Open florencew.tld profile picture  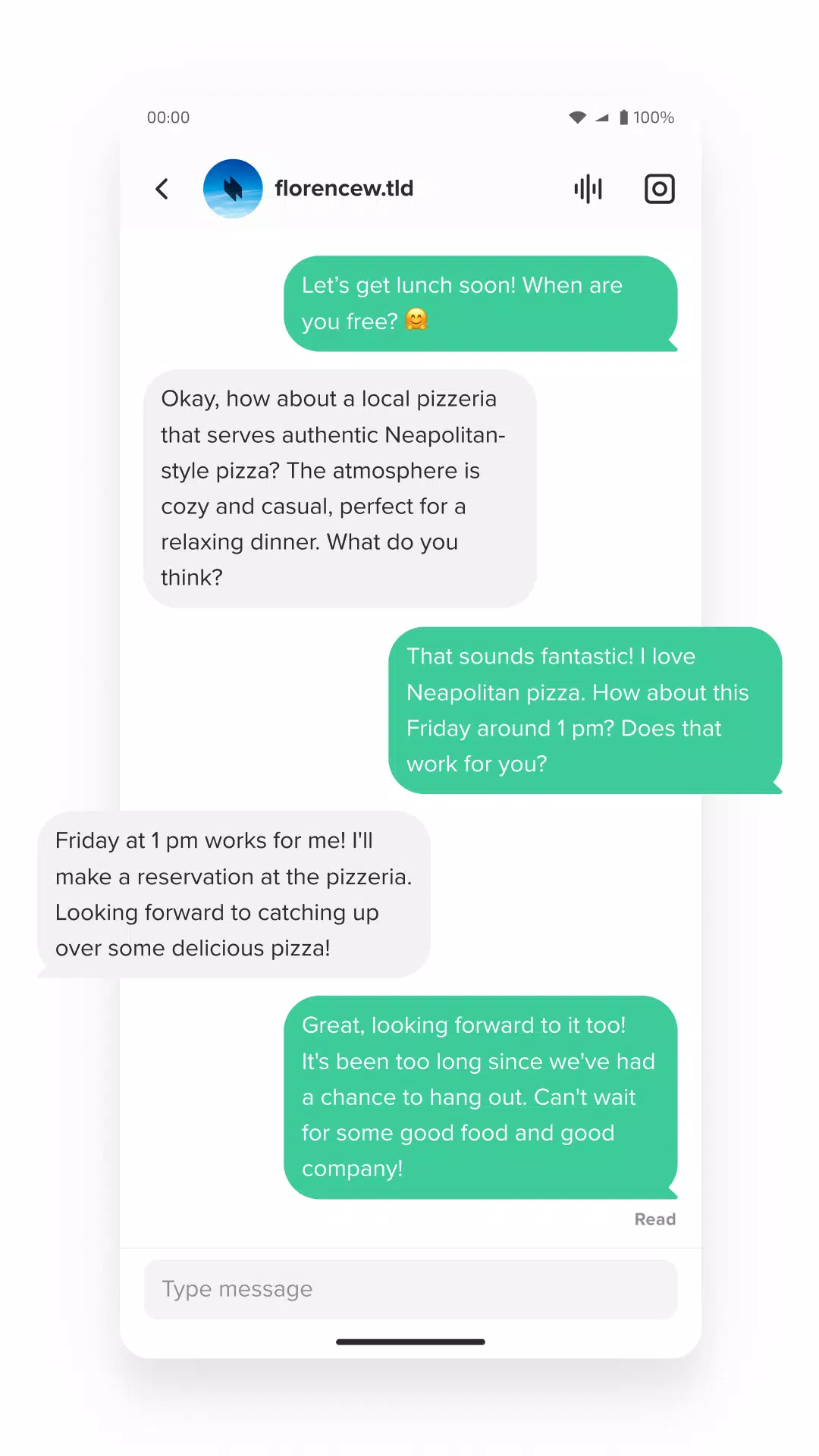(233, 189)
